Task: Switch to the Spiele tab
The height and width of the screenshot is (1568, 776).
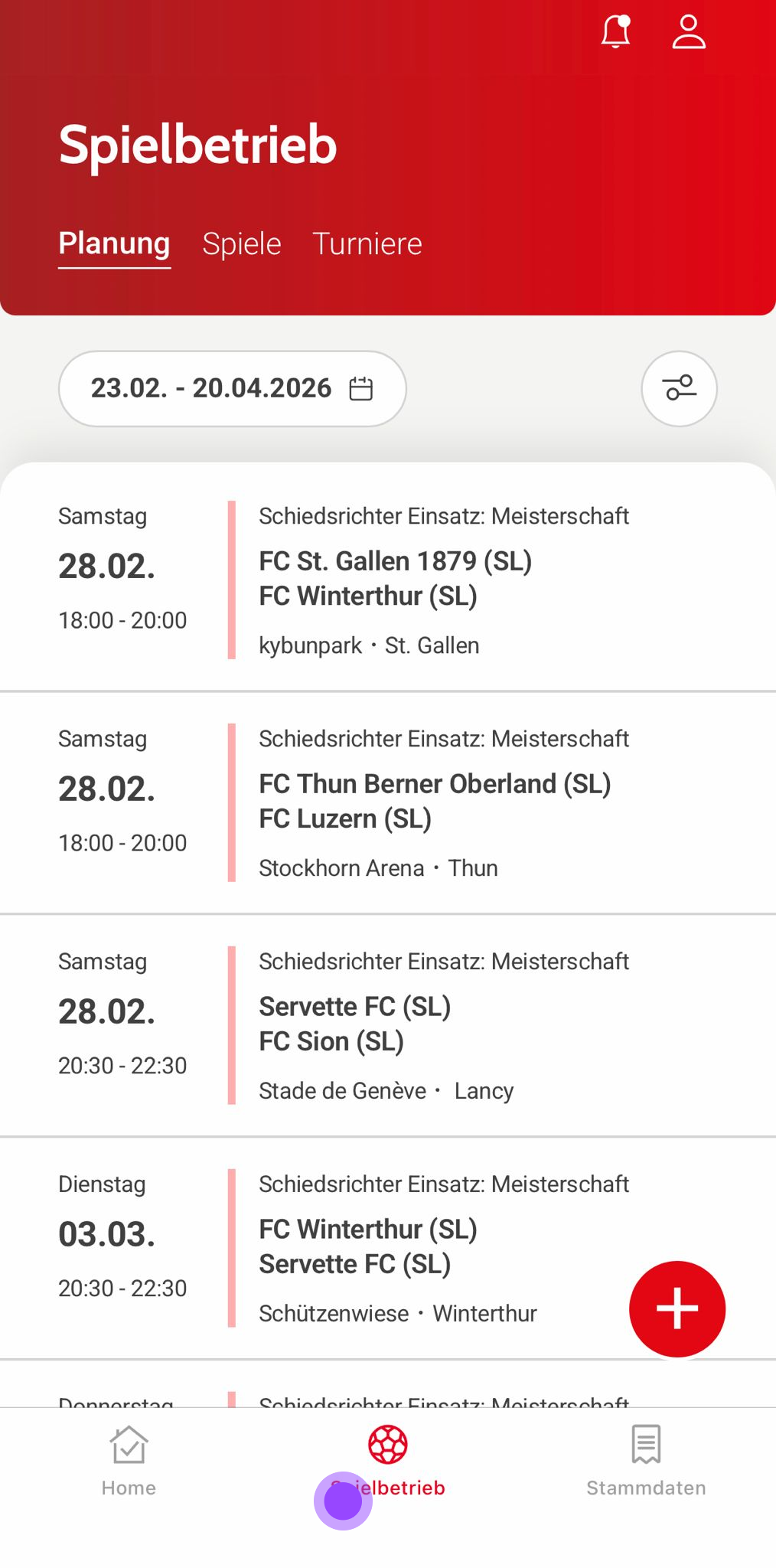Action: (242, 243)
